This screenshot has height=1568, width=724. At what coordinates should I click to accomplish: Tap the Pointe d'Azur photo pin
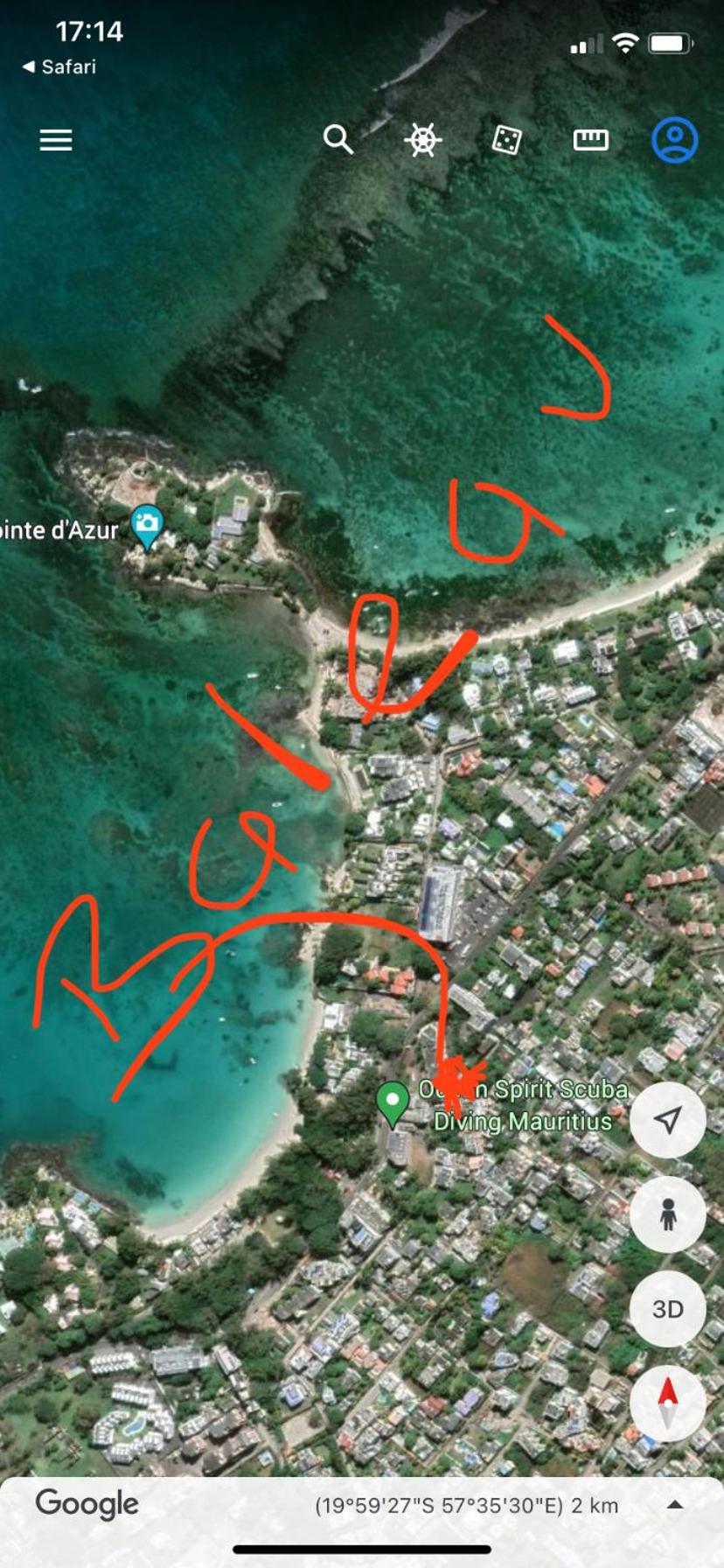click(147, 527)
